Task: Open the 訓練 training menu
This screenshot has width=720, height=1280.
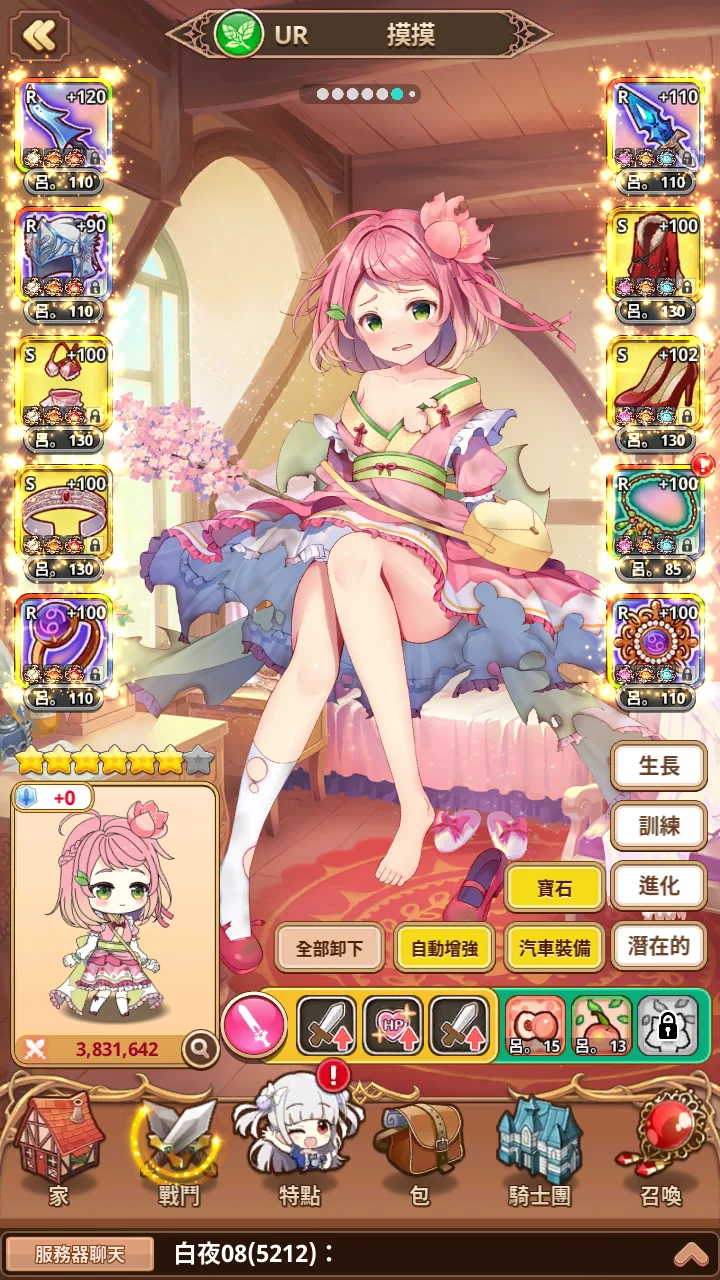Action: click(659, 826)
